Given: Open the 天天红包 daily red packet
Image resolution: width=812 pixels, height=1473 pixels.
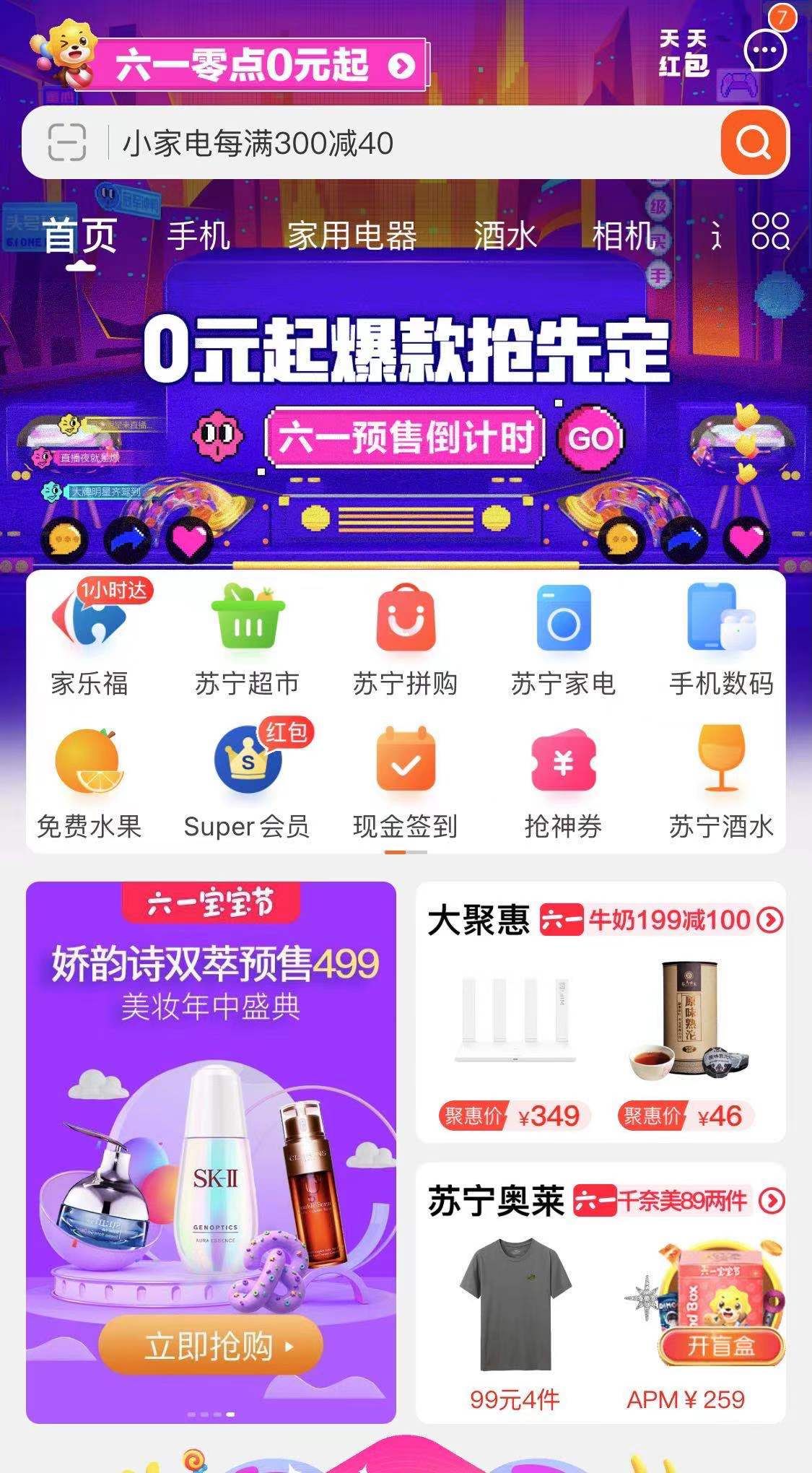Looking at the screenshot, I should pyautogui.click(x=683, y=52).
